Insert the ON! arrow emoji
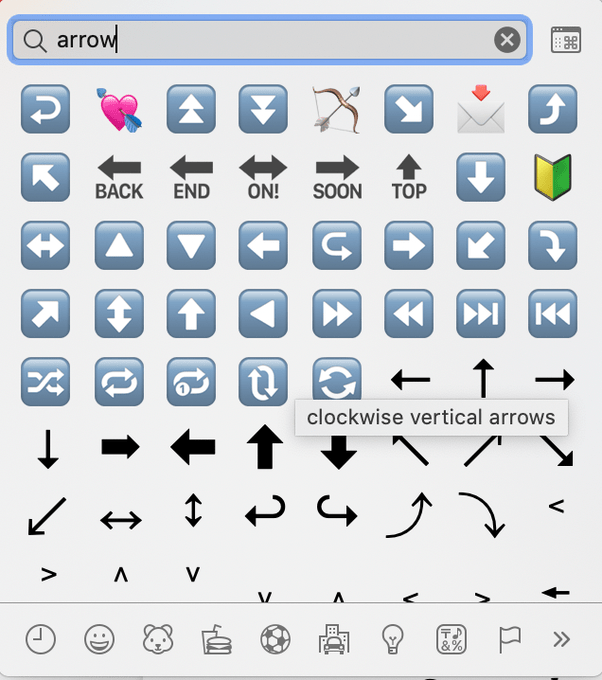 264,178
